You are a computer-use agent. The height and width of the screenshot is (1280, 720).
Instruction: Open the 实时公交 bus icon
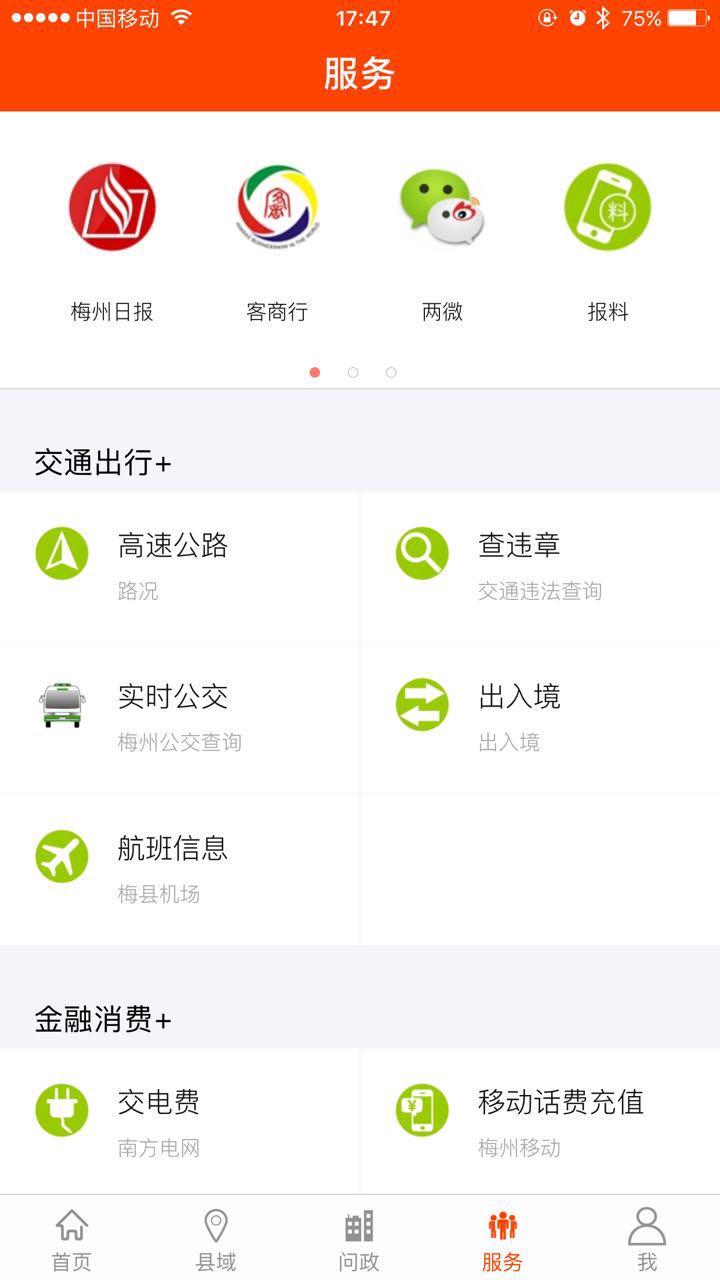[61, 703]
